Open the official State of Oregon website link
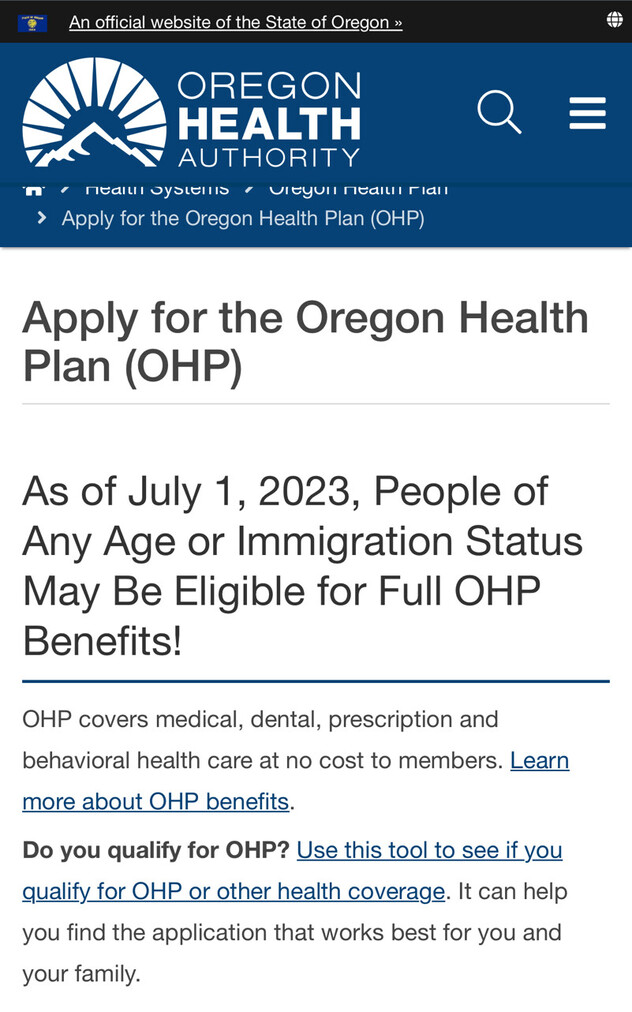The height and width of the screenshot is (1012, 632). coord(235,22)
